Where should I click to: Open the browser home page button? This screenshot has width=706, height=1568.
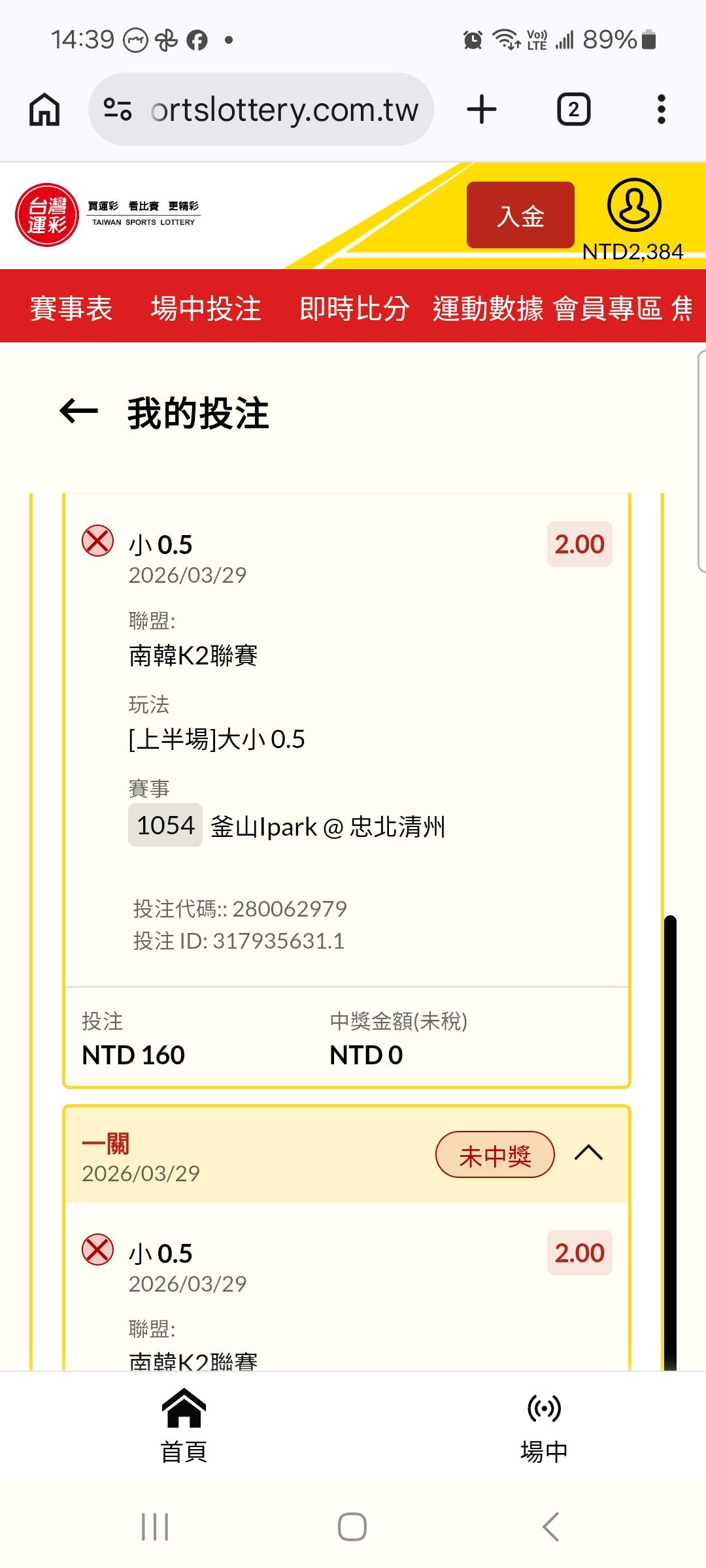coord(44,109)
